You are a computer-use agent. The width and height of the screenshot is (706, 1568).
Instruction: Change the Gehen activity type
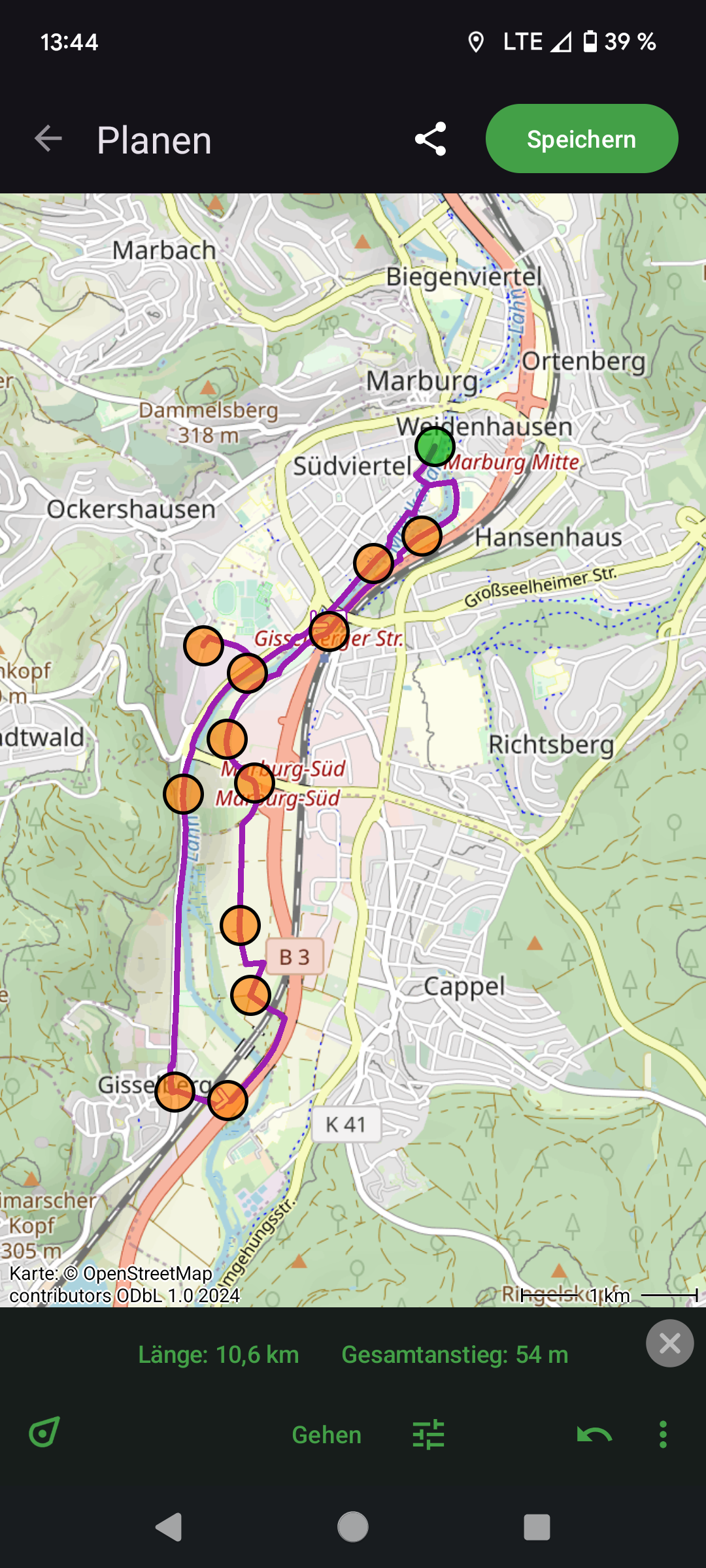tap(326, 1435)
